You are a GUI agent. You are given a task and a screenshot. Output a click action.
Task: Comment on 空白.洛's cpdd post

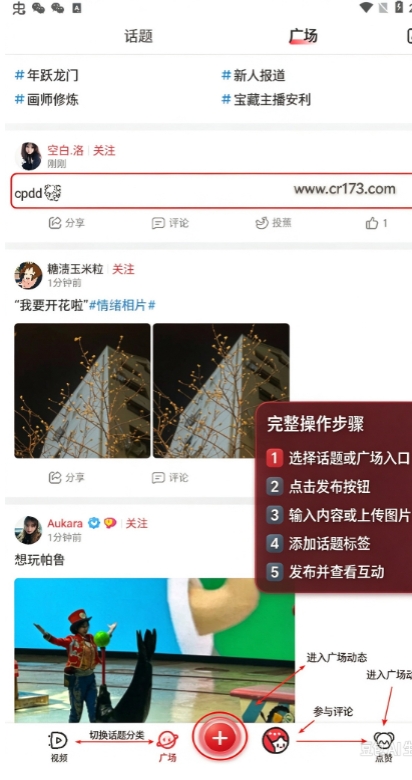[170, 223]
